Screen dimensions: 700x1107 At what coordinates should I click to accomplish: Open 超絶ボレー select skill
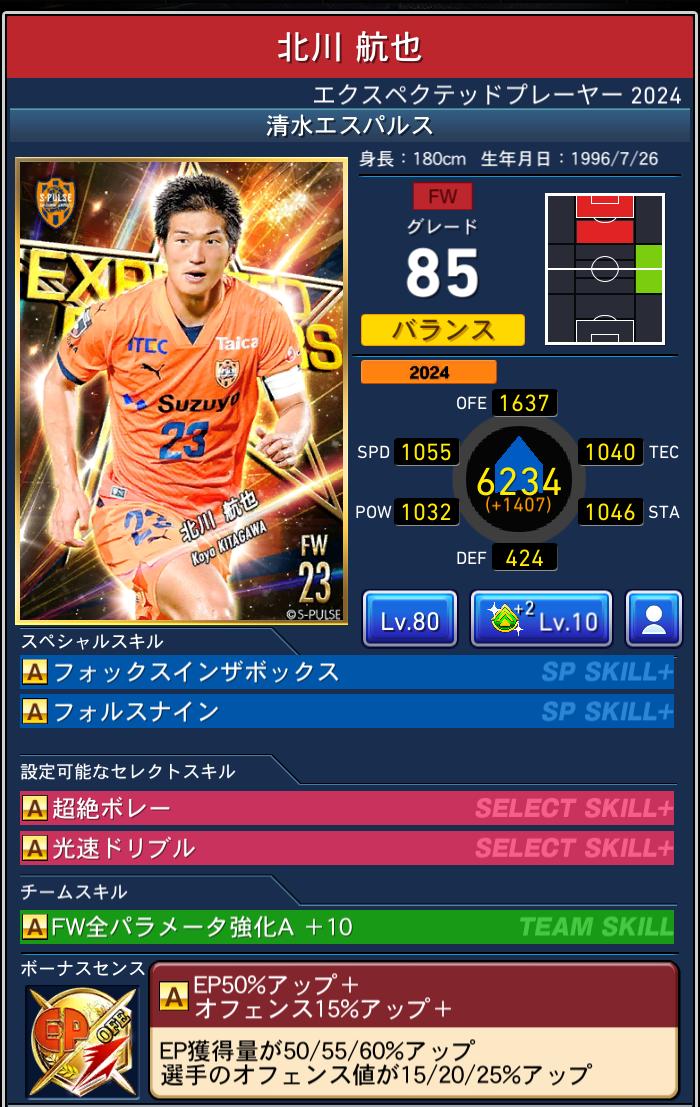(x=346, y=808)
